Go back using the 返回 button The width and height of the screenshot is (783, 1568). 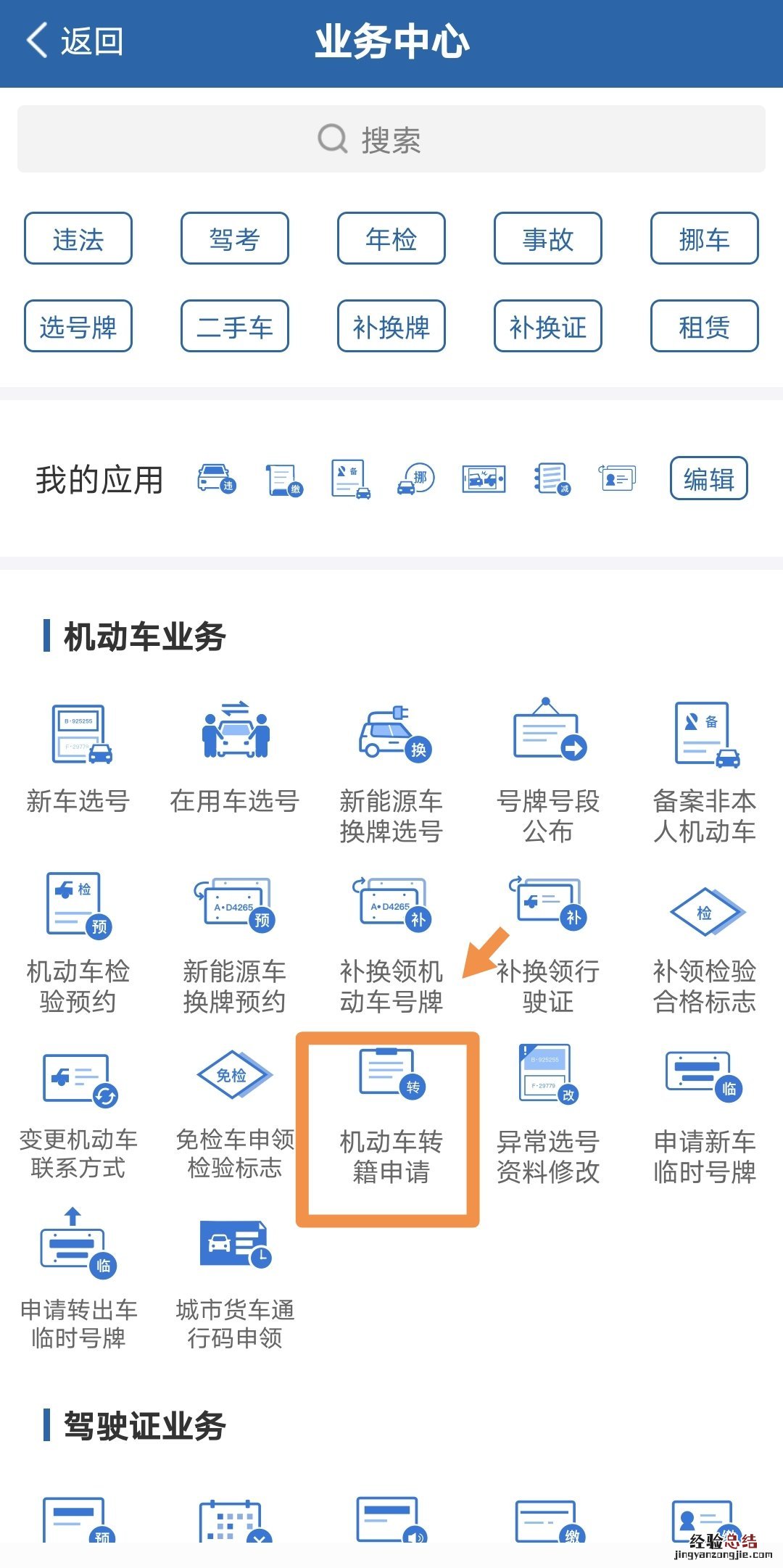pos(75,41)
